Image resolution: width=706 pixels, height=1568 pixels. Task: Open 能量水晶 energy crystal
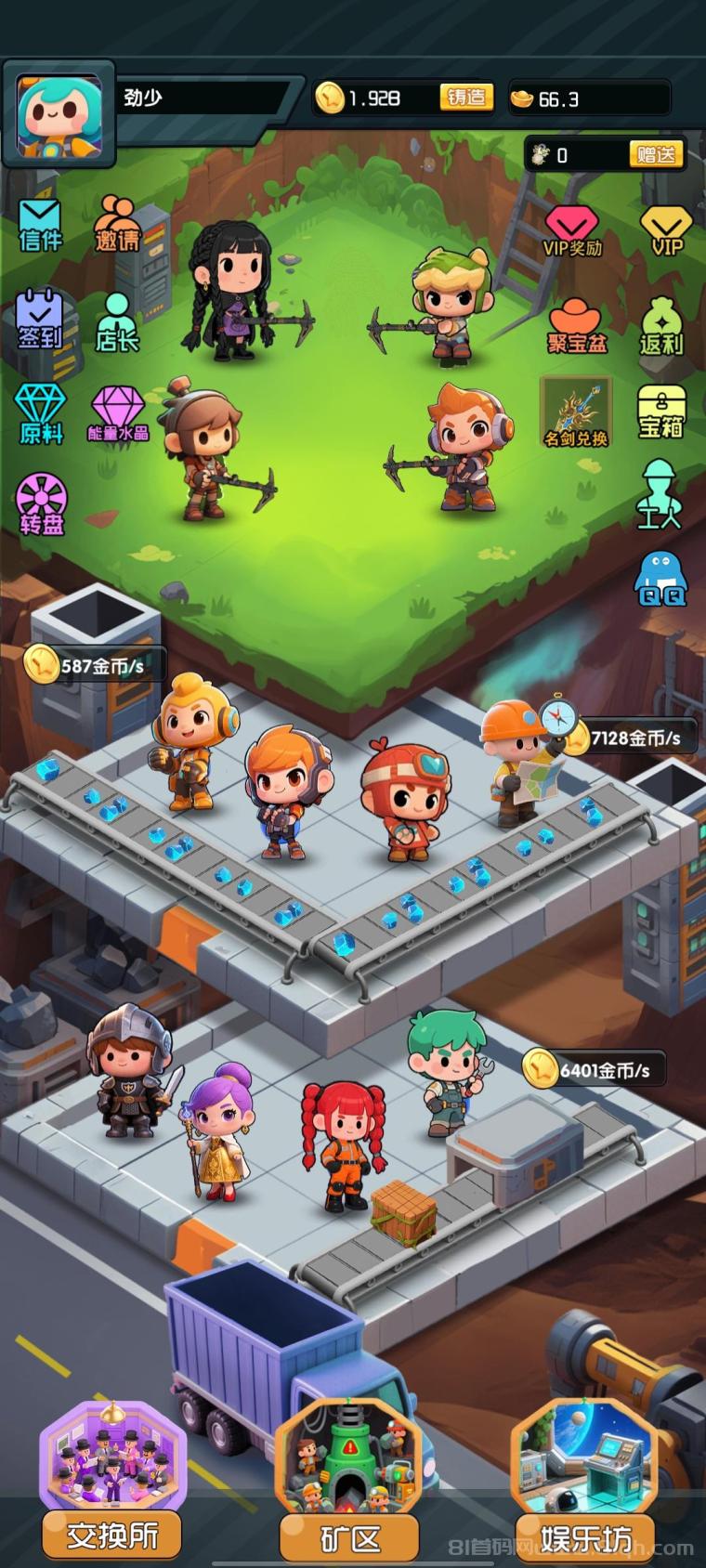pyautogui.click(x=118, y=414)
